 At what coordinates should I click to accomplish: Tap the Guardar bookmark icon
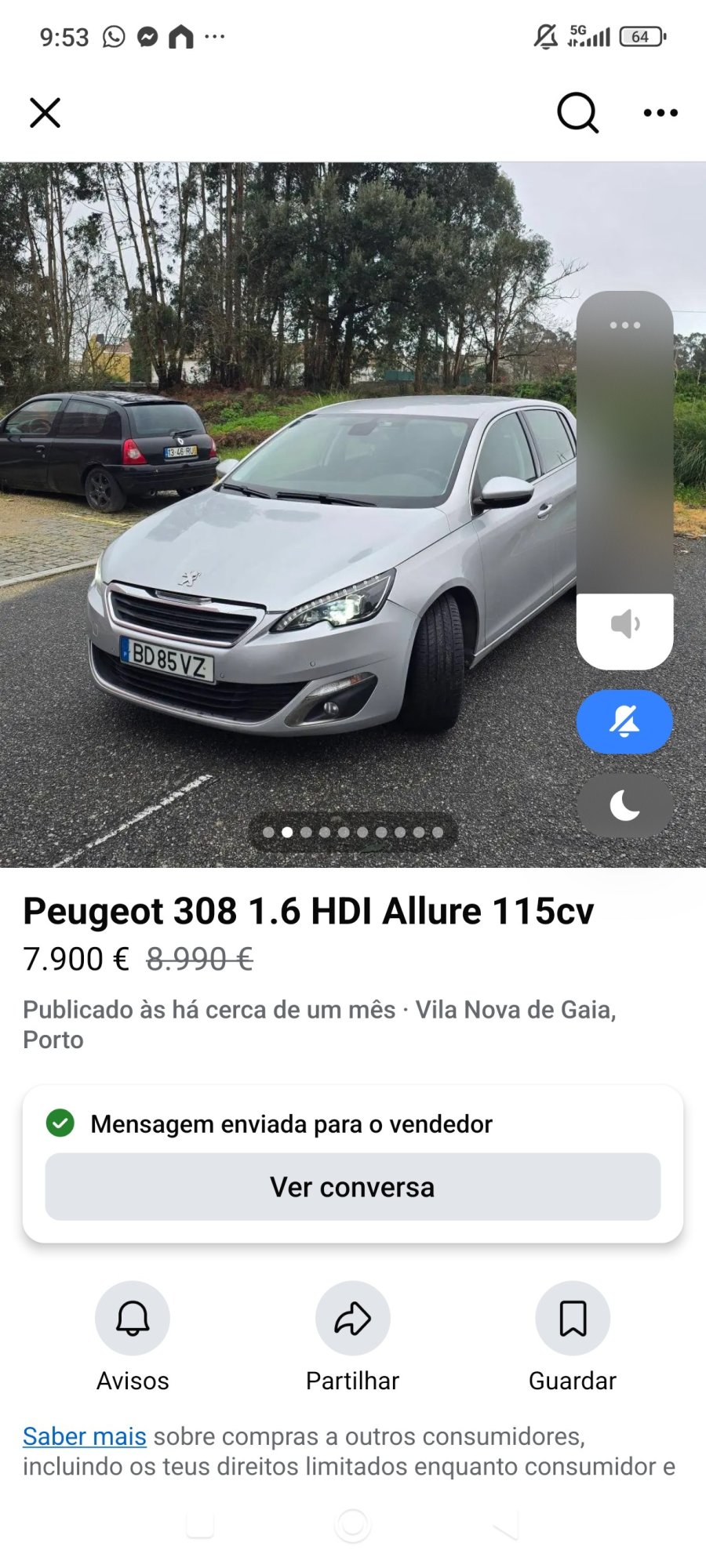[573, 1318]
